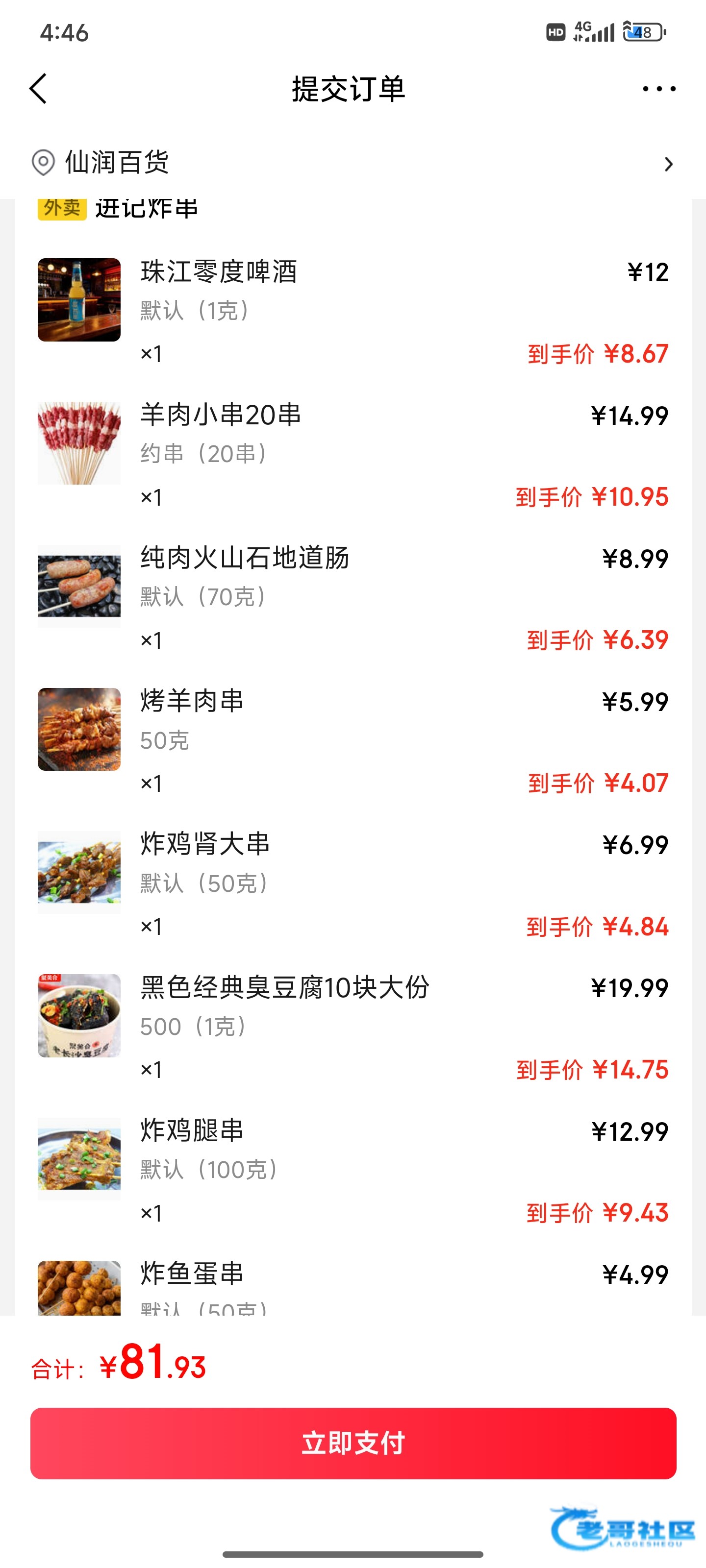Screen dimensions: 706x1568
Task: Go back from the 提交订单 page
Action: pyautogui.click(x=38, y=89)
